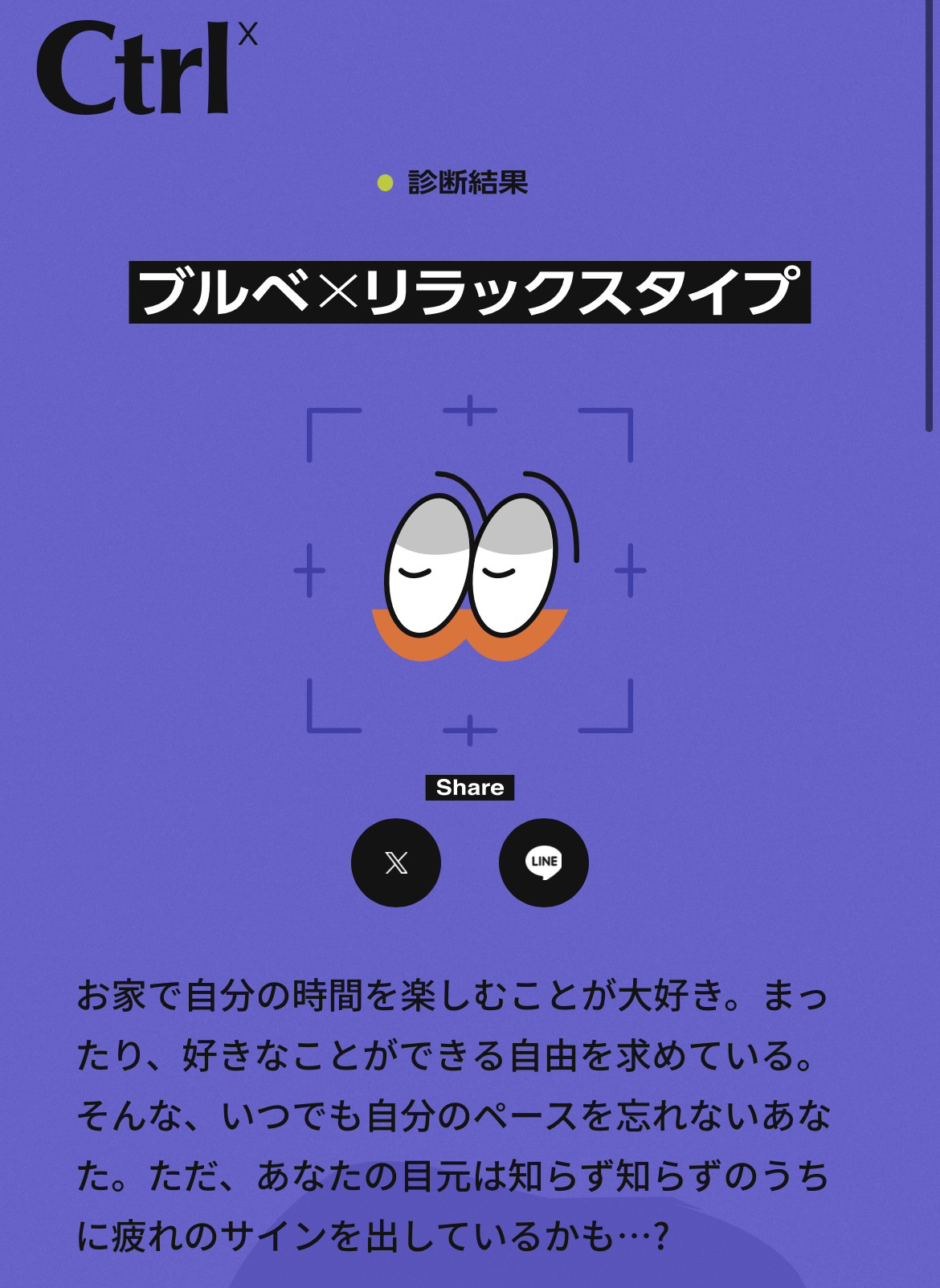
Task: Open the Ctrl x logo home link
Action: [146, 69]
